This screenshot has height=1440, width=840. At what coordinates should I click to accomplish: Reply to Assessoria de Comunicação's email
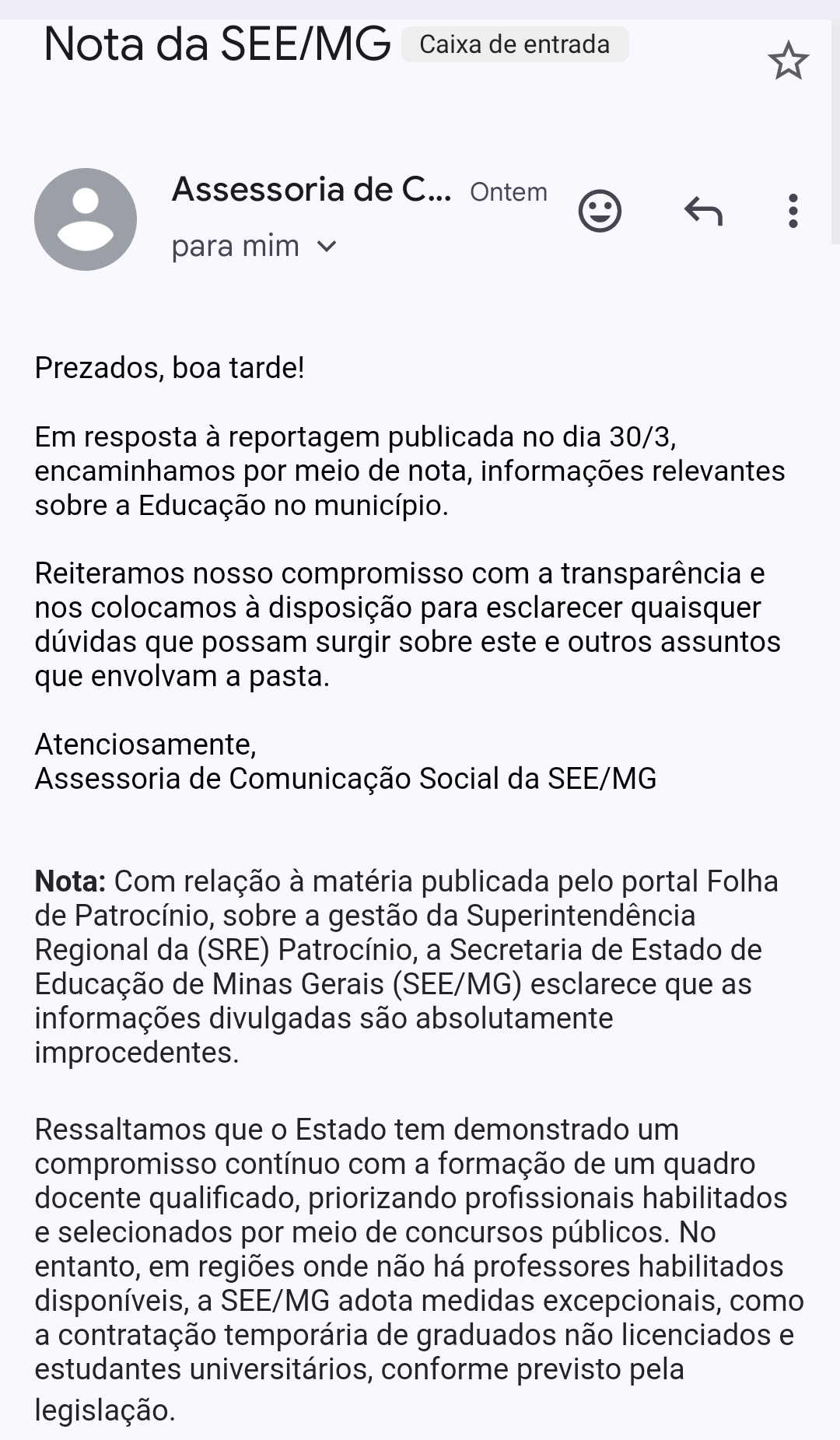click(703, 211)
